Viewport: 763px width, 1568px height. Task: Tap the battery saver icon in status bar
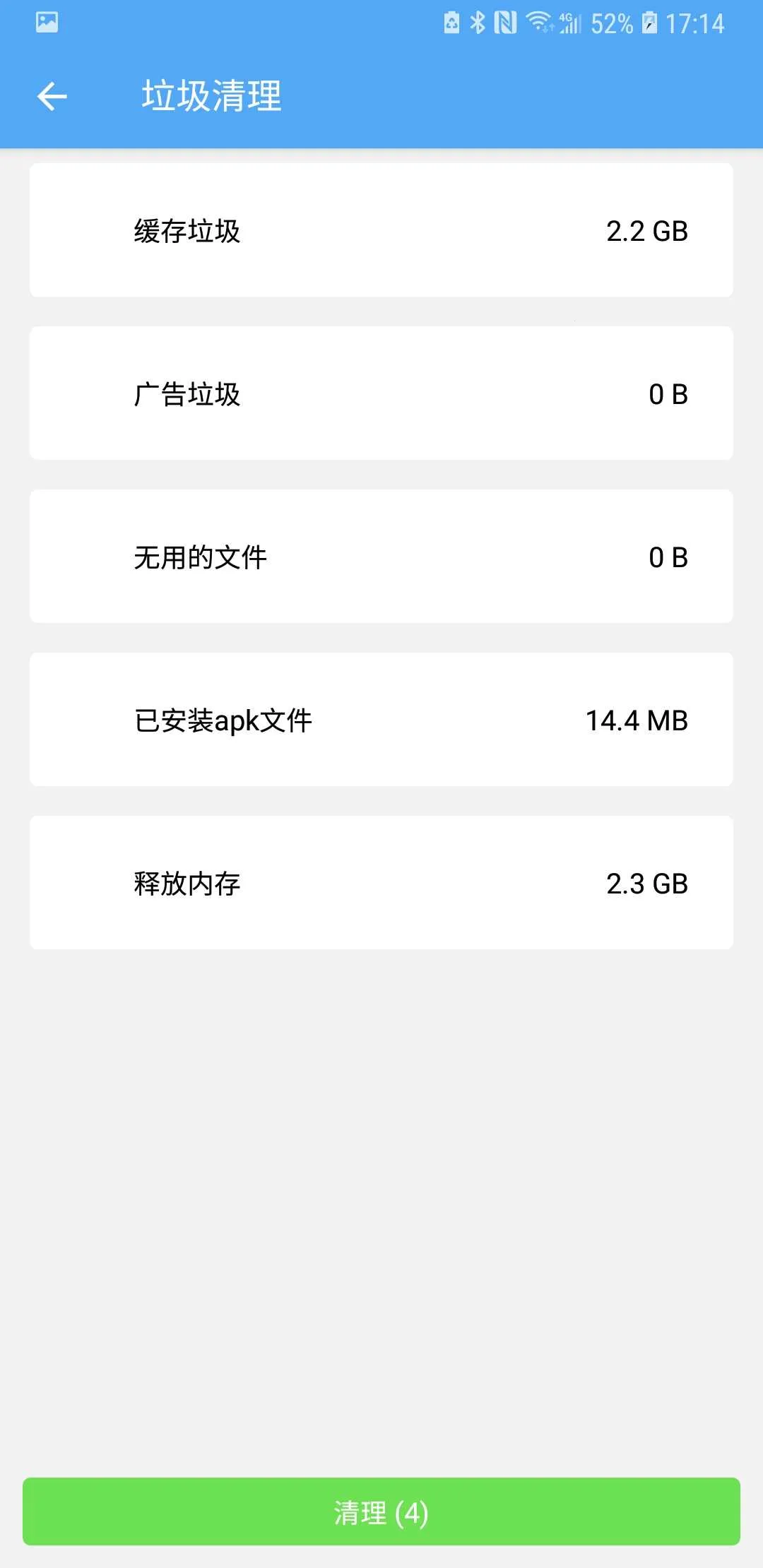click(451, 23)
